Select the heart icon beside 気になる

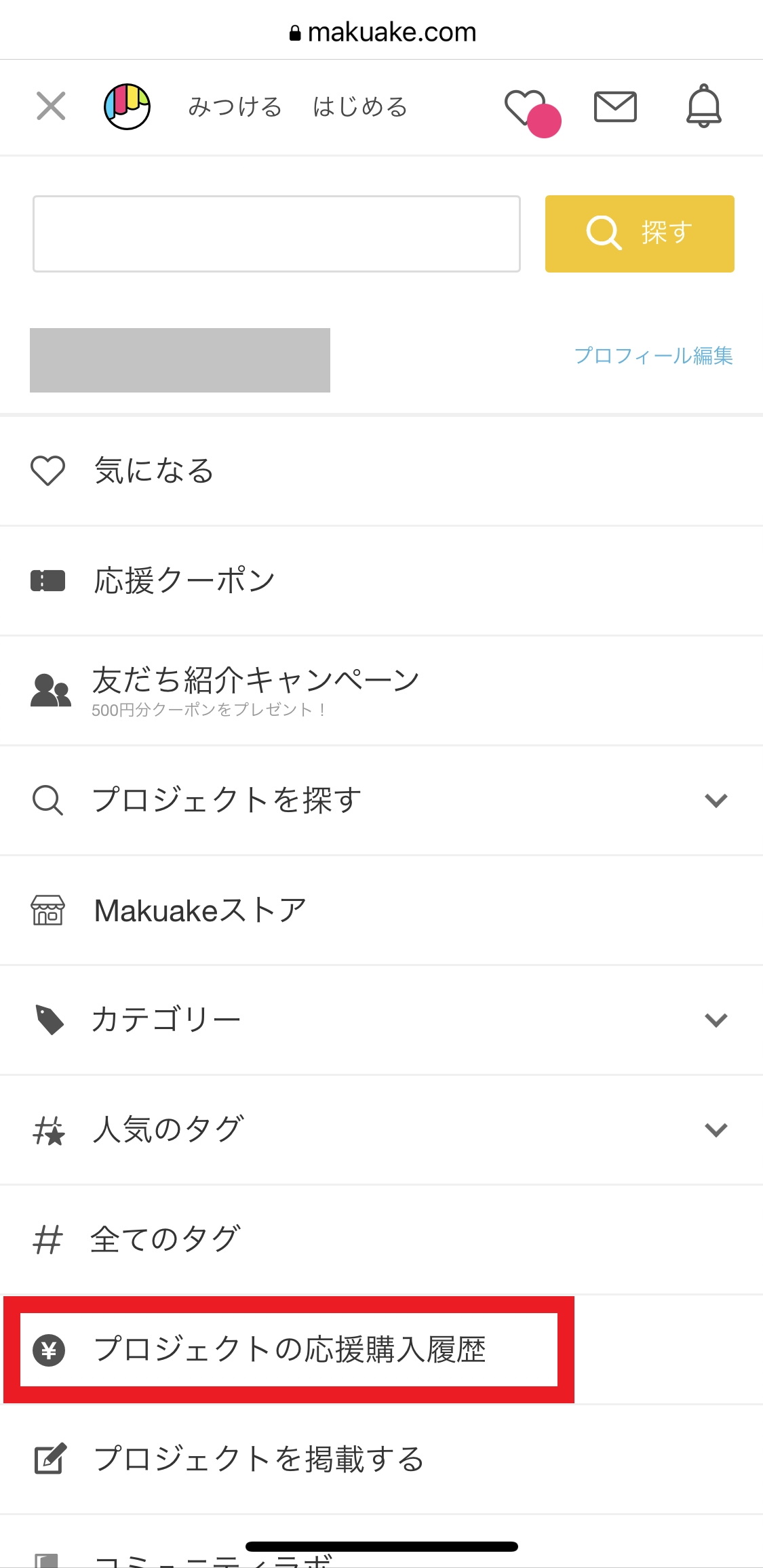[47, 470]
